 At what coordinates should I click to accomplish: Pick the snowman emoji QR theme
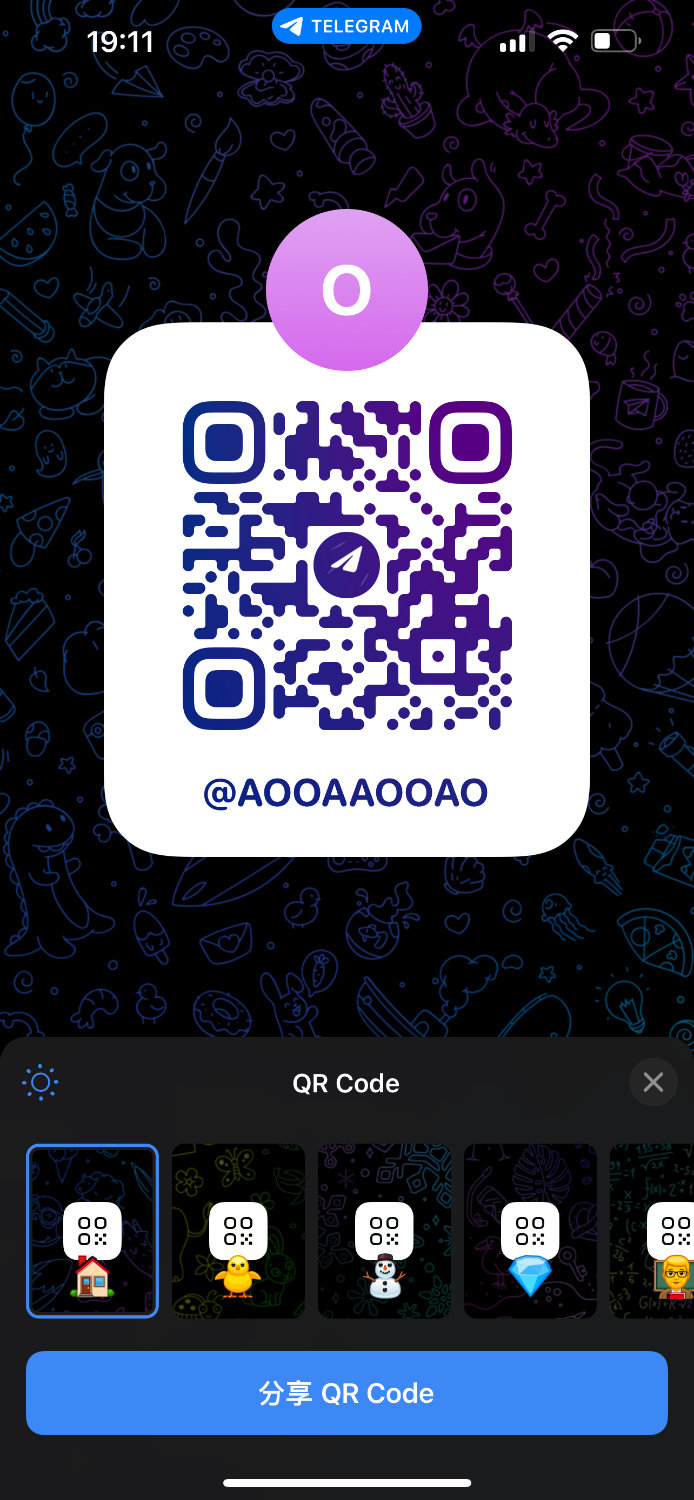384,1231
